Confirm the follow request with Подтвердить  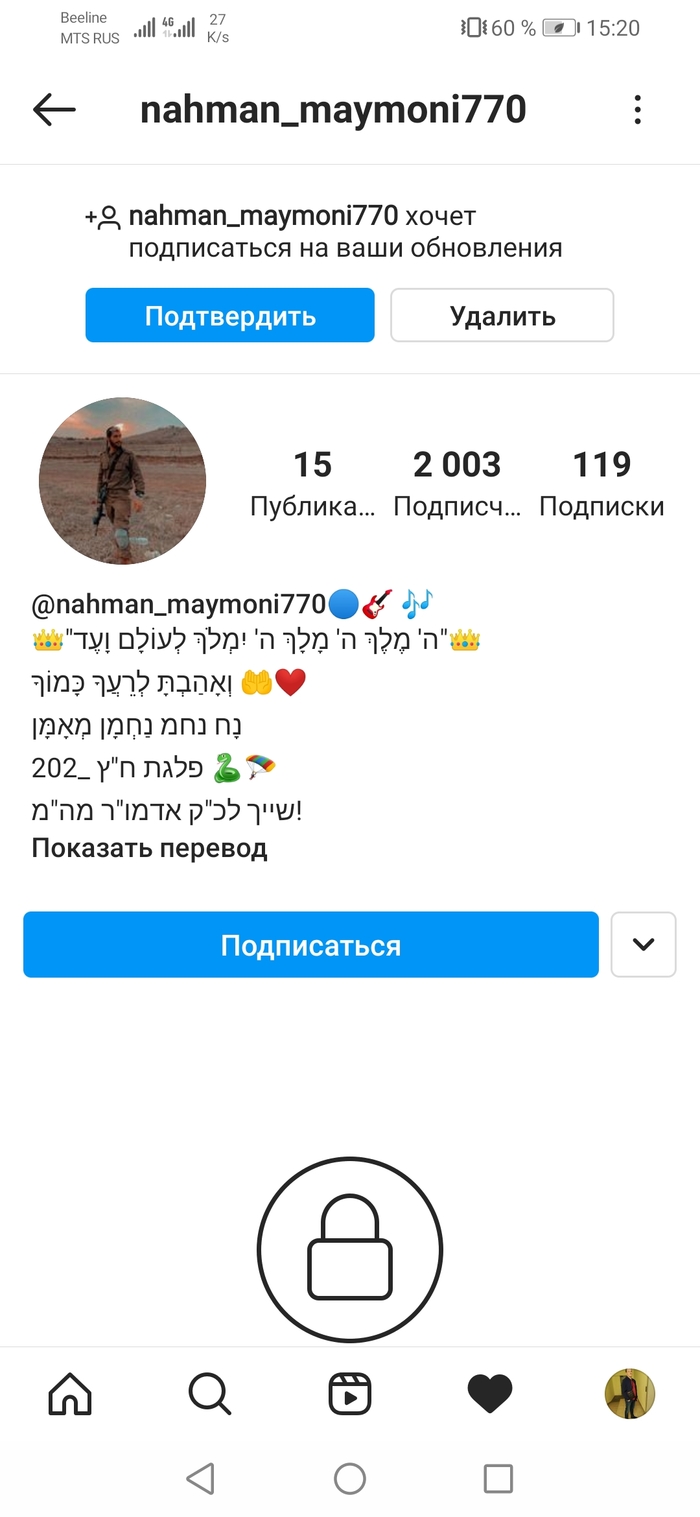pyautogui.click(x=230, y=316)
